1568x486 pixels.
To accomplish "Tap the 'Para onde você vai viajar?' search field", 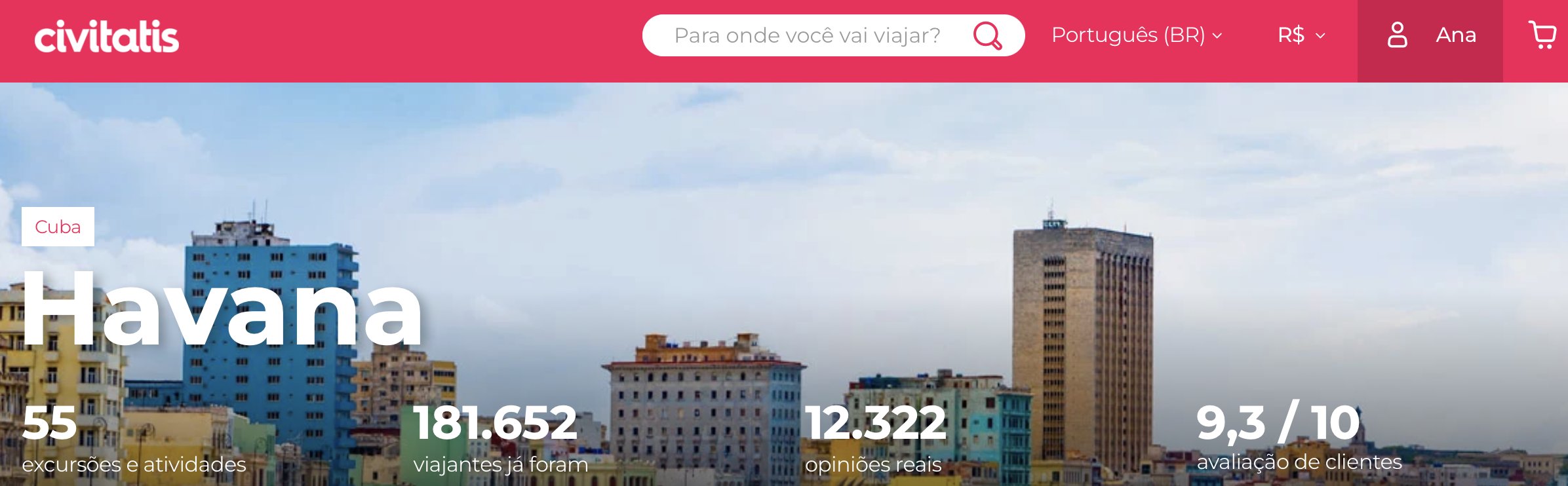I will (806, 35).
